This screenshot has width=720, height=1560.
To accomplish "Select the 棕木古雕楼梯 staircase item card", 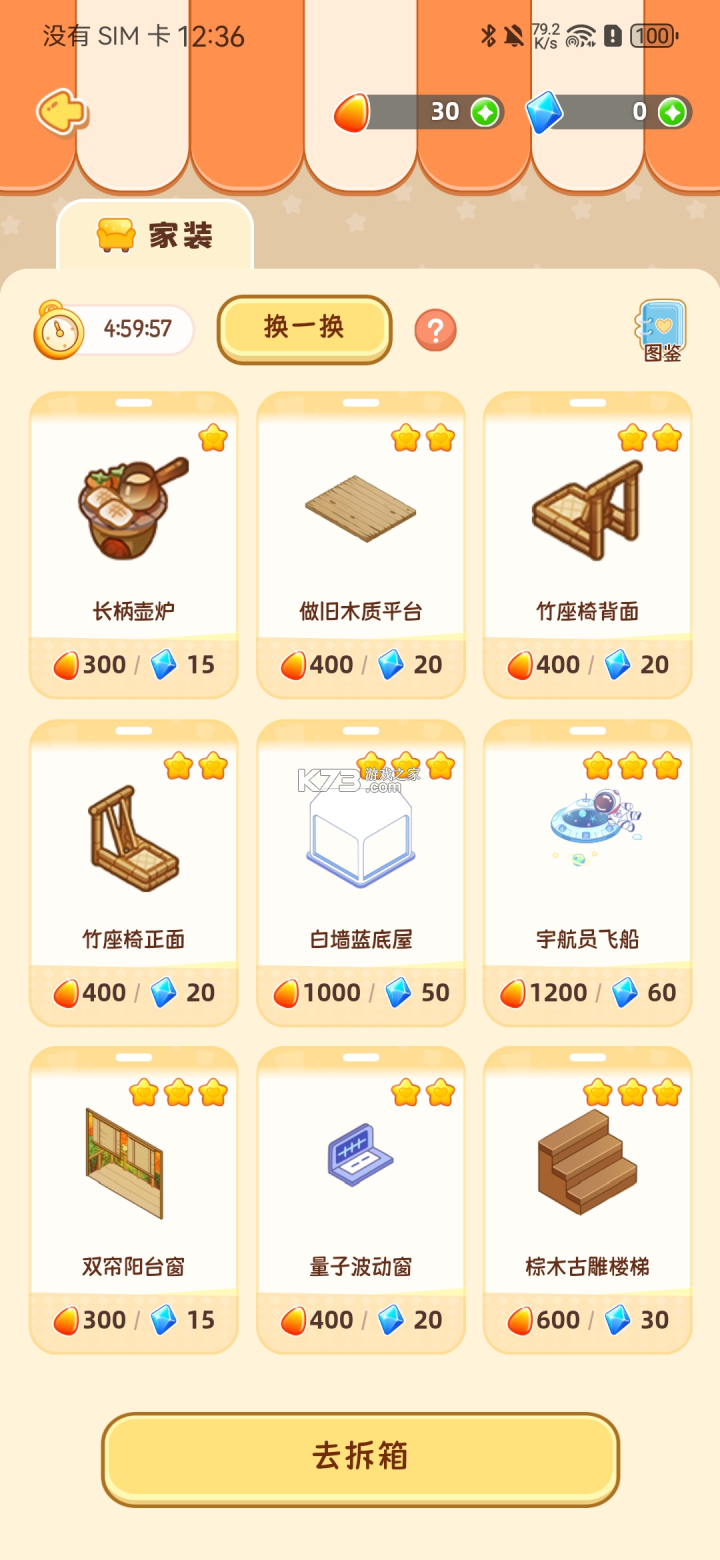I will 587,1195.
